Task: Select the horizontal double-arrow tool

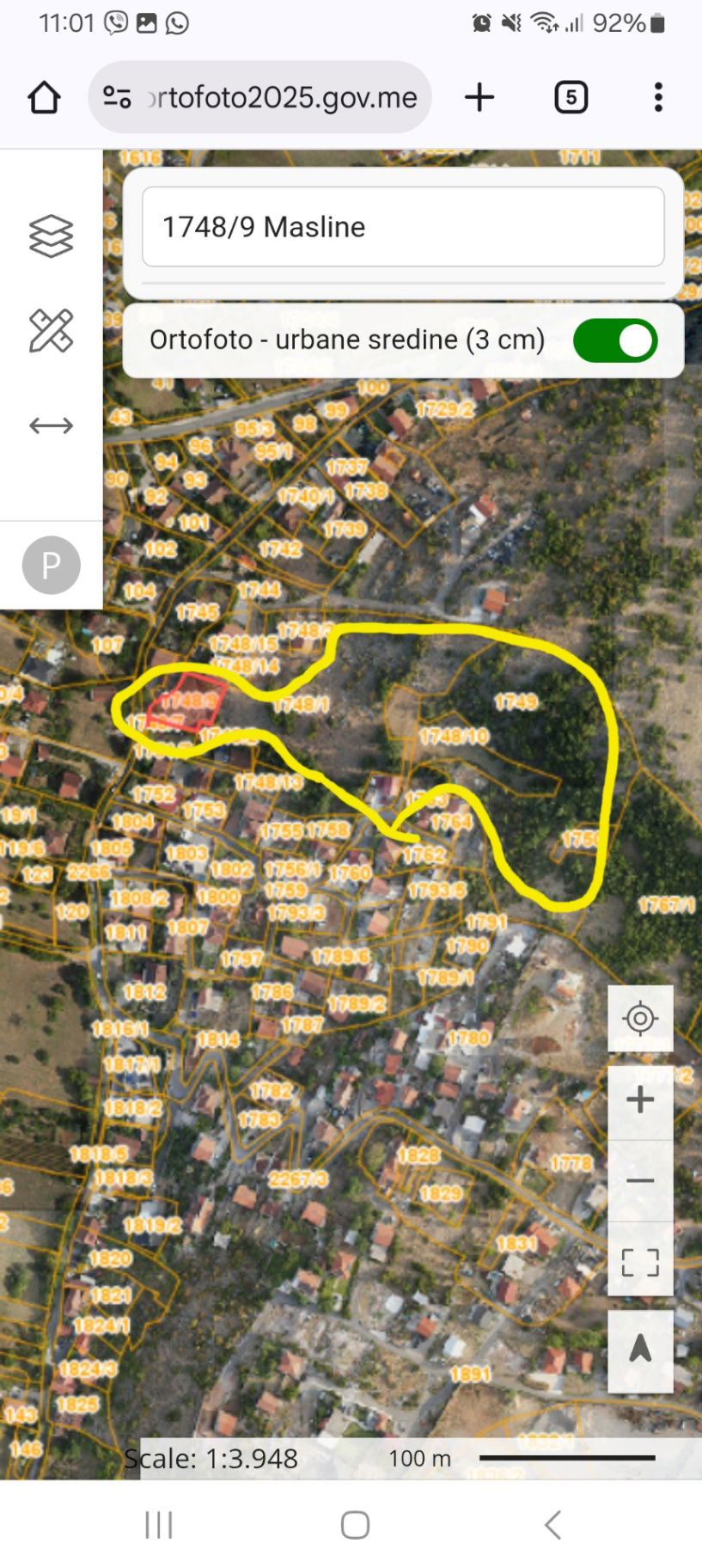Action: pos(51,426)
